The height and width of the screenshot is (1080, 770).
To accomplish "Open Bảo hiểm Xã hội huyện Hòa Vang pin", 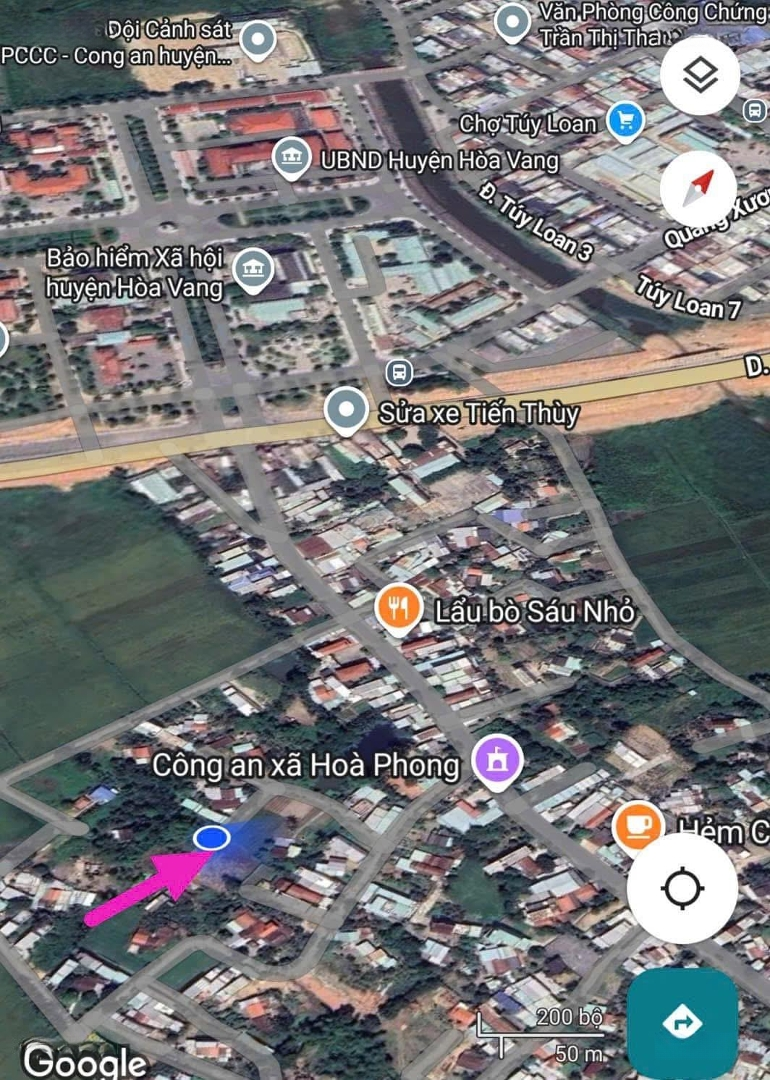I will tap(252, 268).
